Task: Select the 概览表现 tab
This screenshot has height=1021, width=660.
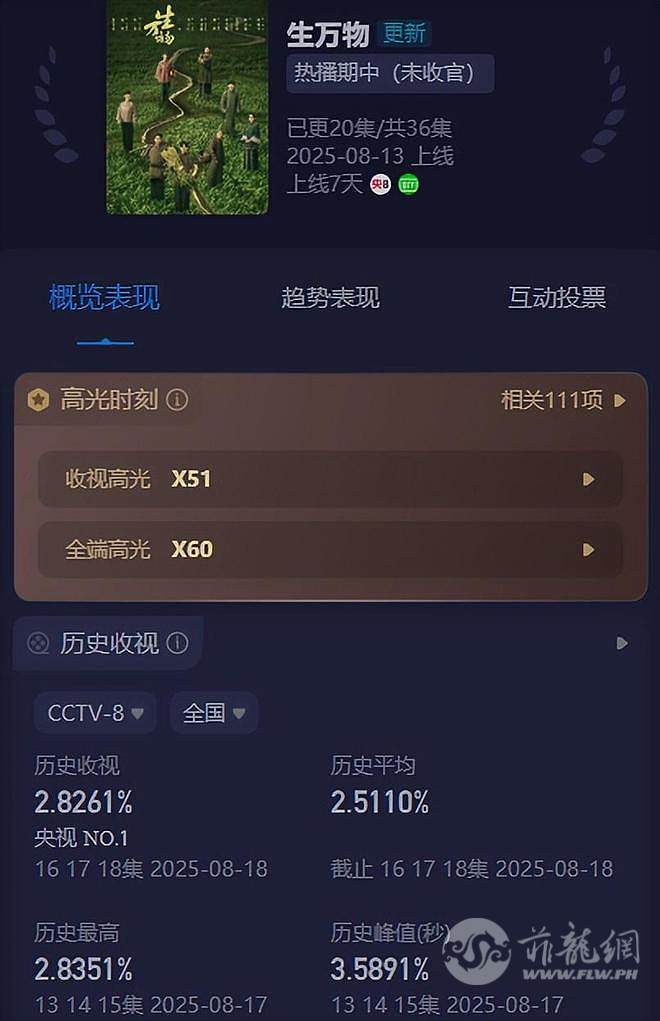Action: tap(105, 297)
